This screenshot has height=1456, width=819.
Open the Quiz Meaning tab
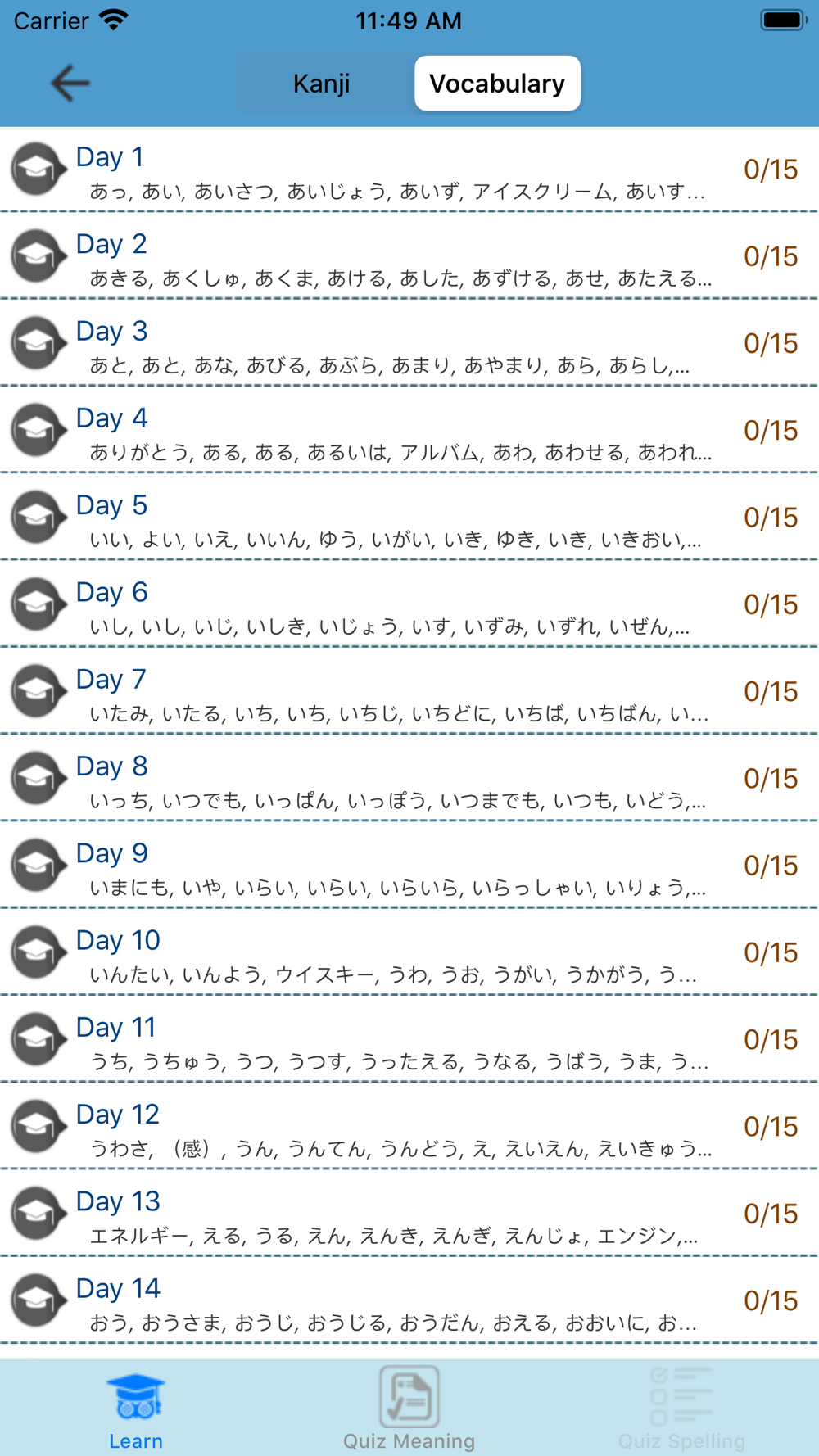pos(409,1409)
